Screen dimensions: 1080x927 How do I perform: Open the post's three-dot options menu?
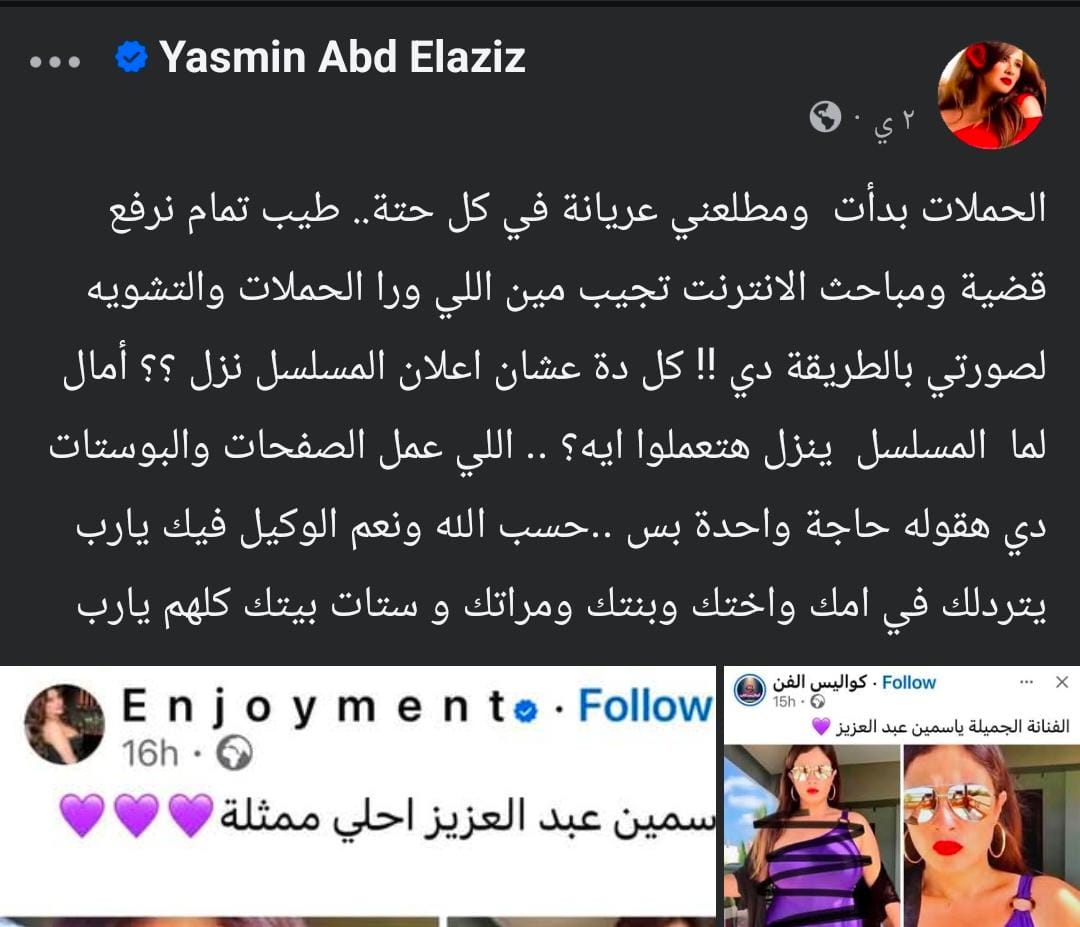(55, 61)
